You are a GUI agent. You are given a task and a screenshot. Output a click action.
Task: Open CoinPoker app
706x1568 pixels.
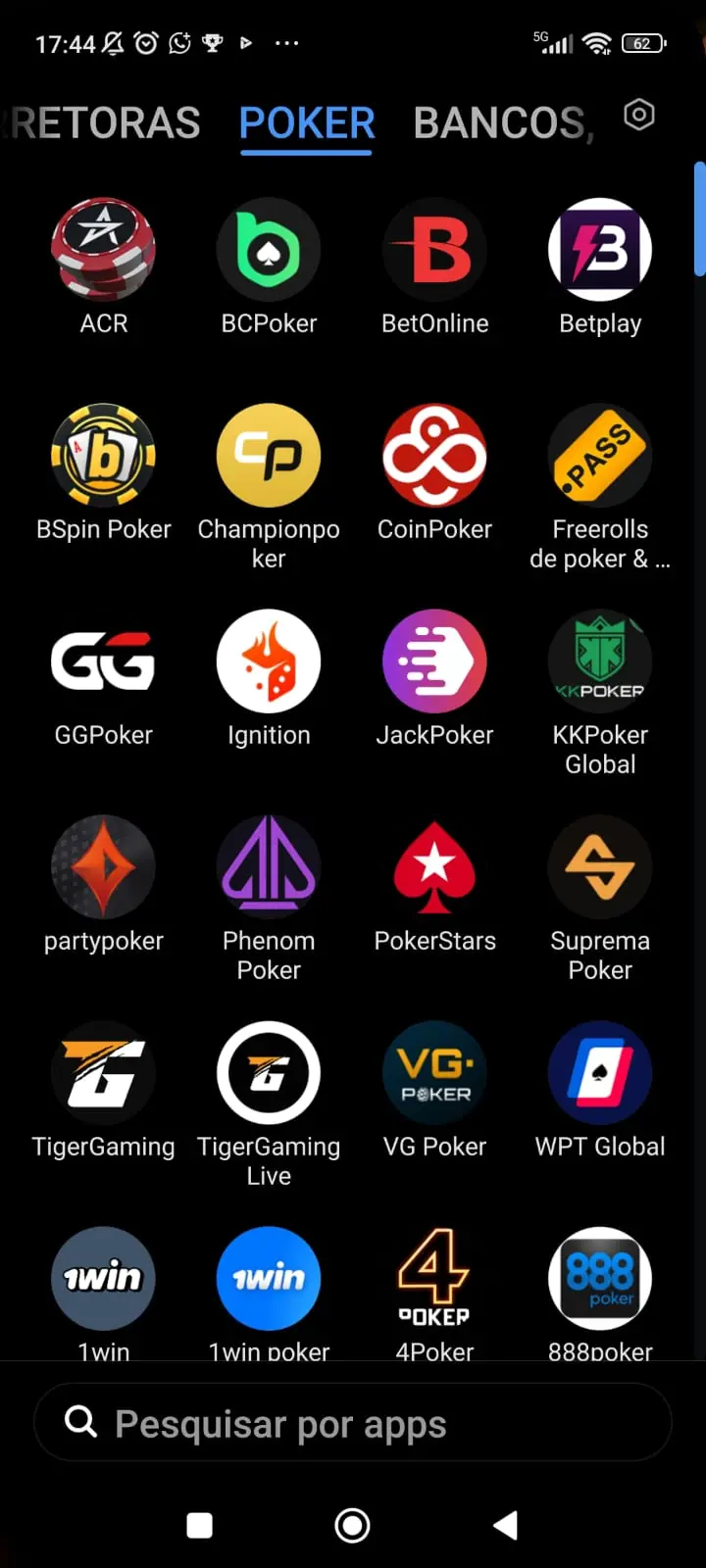tap(434, 456)
